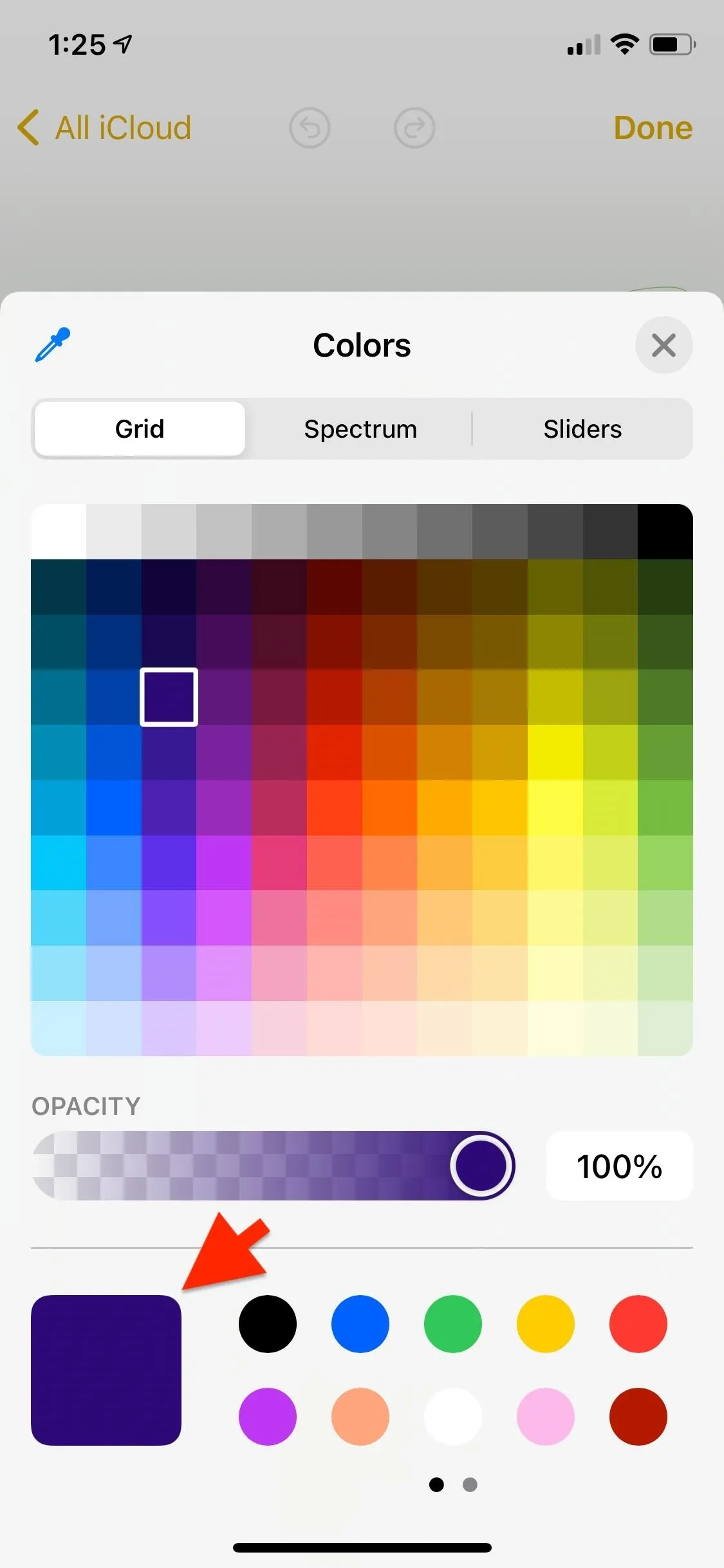Choose the bright red preset swatch

click(x=638, y=1324)
